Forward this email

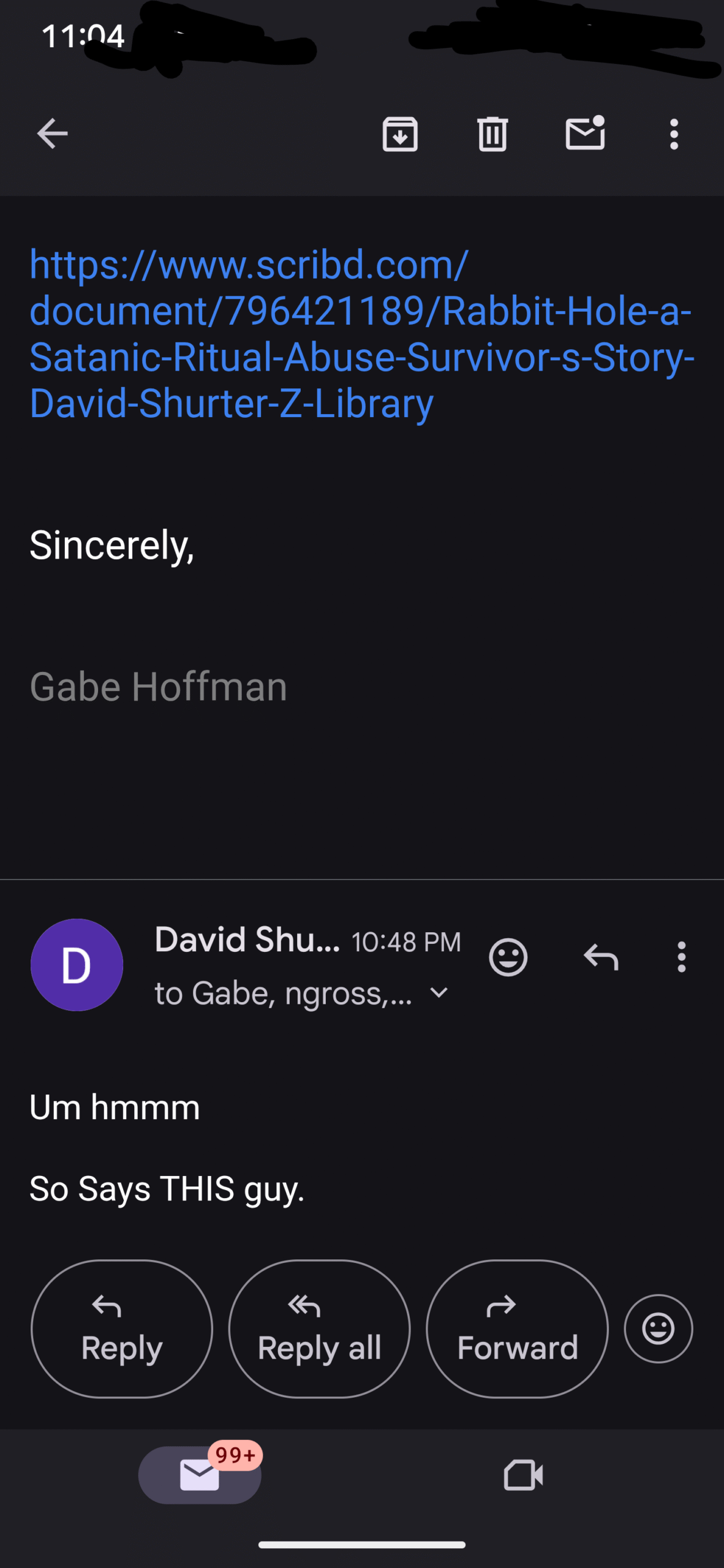tap(518, 1329)
